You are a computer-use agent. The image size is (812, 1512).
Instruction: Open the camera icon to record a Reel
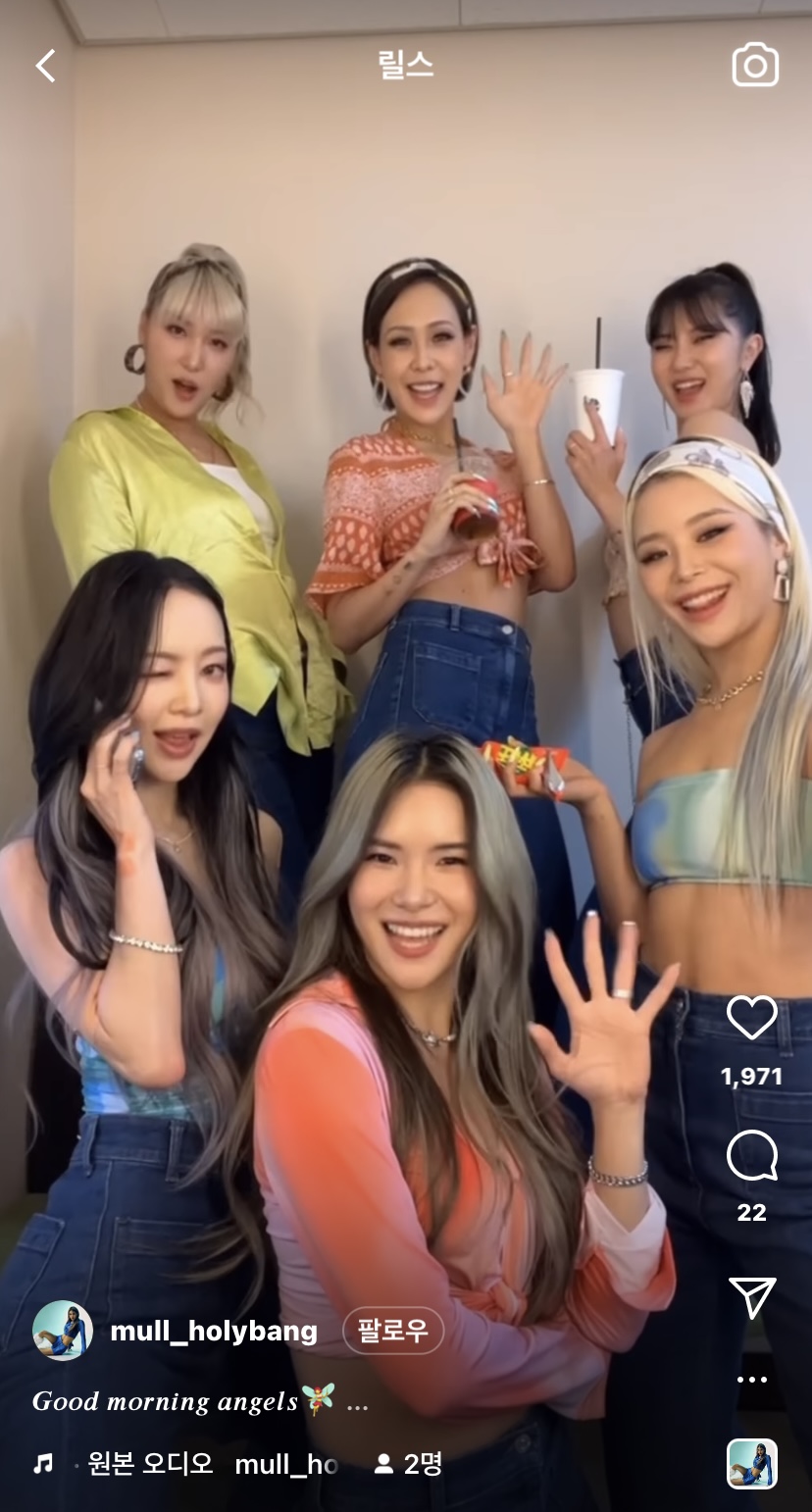[754, 65]
